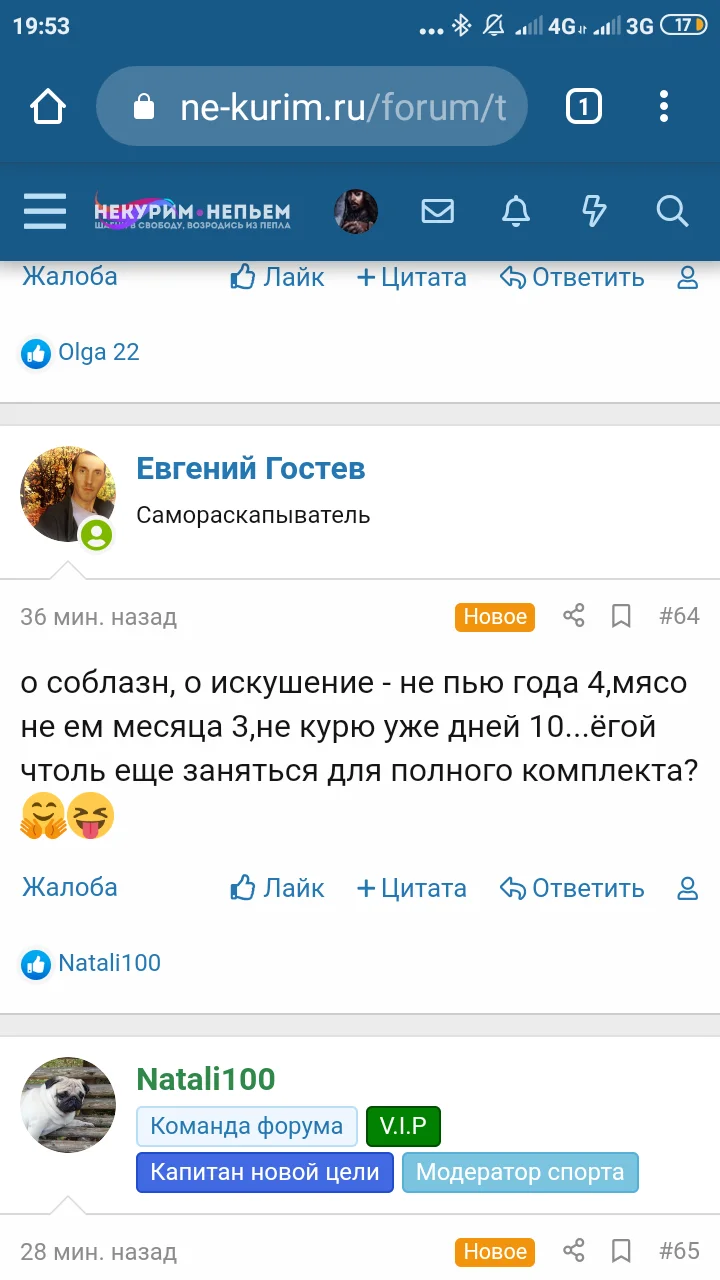Open the notifications bell icon
Image resolution: width=720 pixels, height=1280 pixels.
pyautogui.click(x=516, y=211)
